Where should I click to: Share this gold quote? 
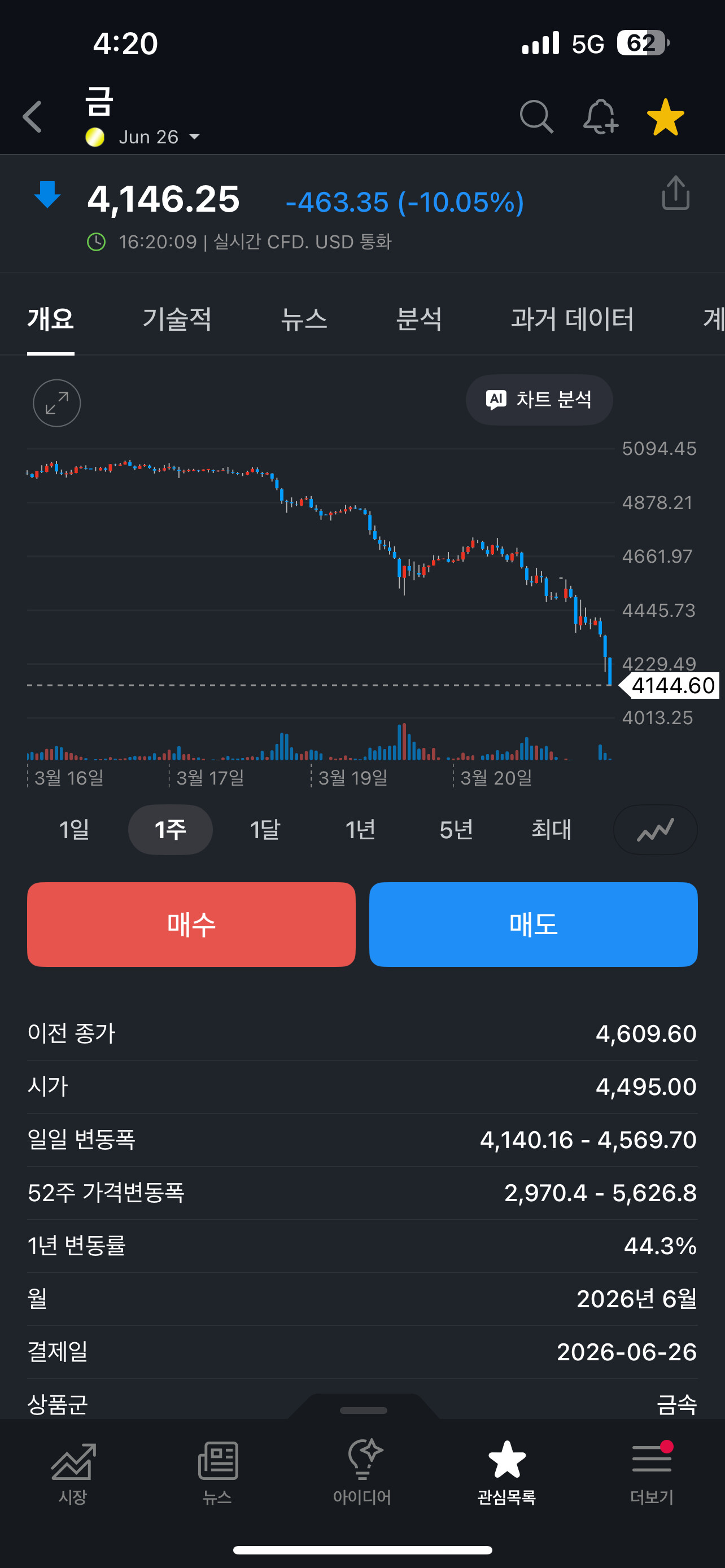coord(675,194)
